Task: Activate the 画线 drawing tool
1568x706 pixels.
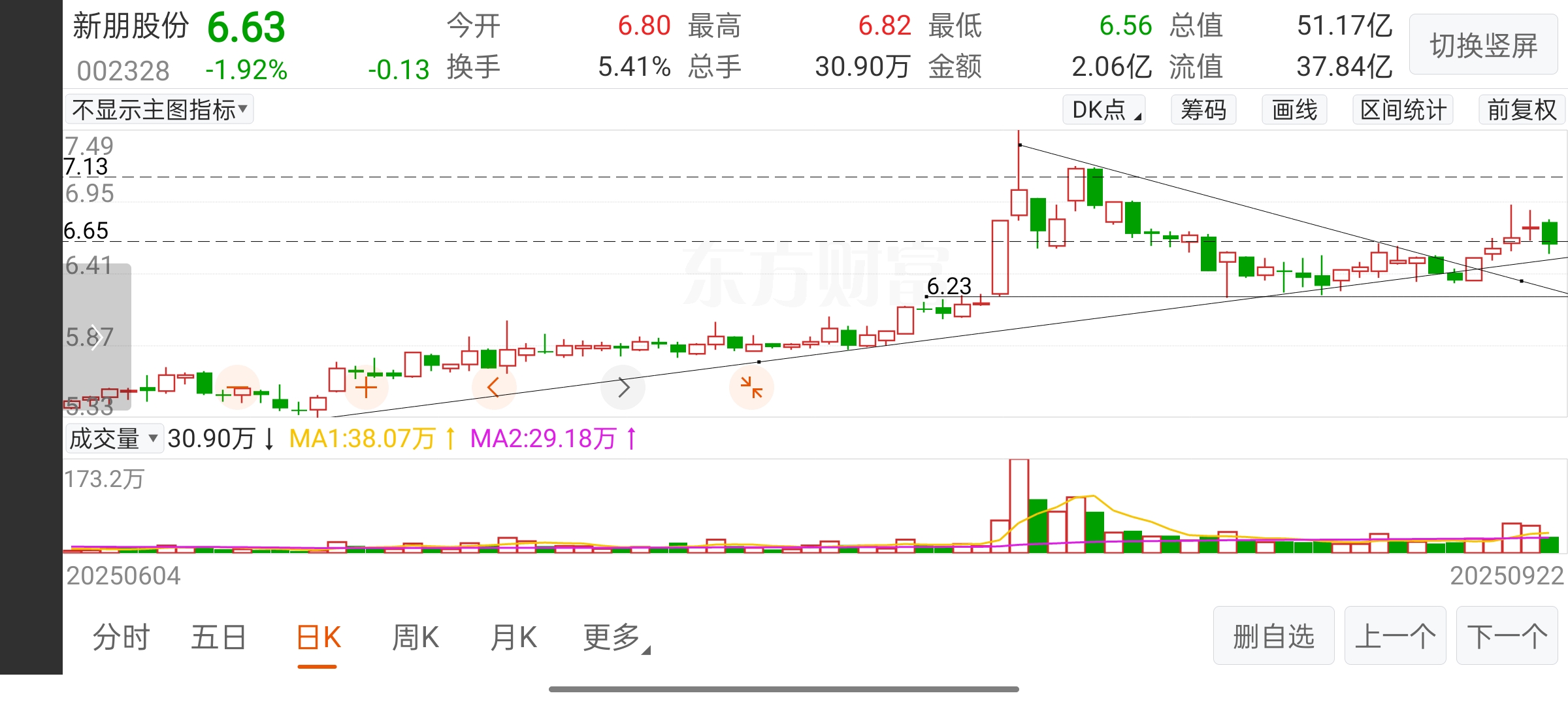Action: [x=1294, y=110]
